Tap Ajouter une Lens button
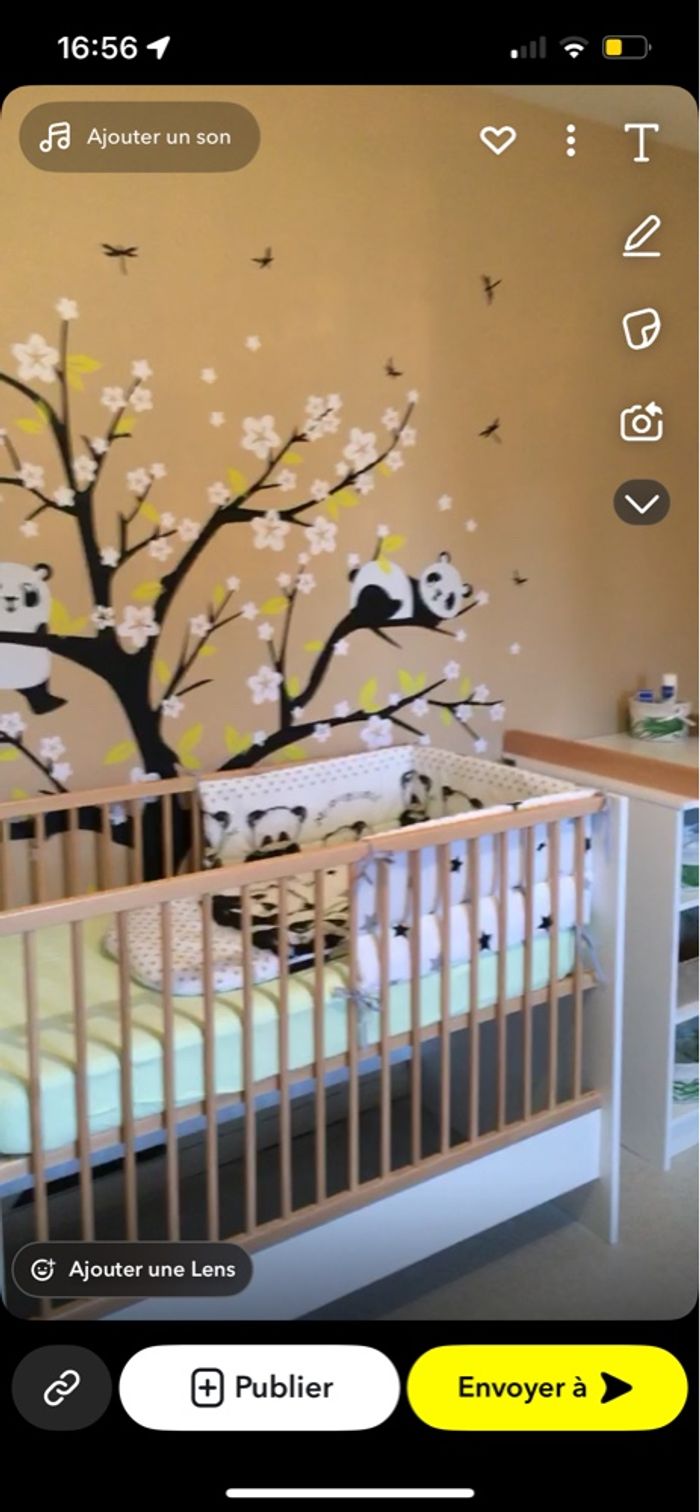 tap(133, 1270)
